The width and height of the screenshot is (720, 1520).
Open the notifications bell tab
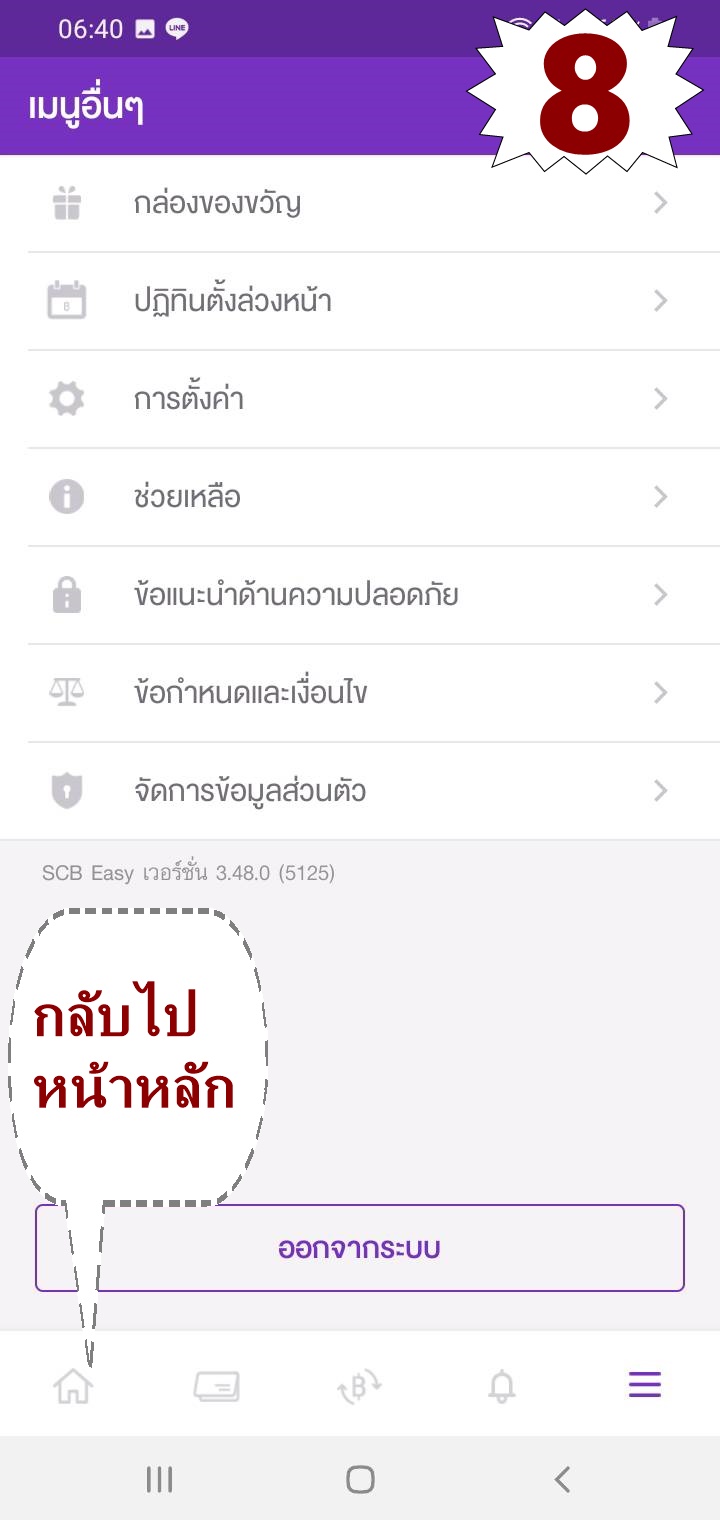pos(502,1386)
